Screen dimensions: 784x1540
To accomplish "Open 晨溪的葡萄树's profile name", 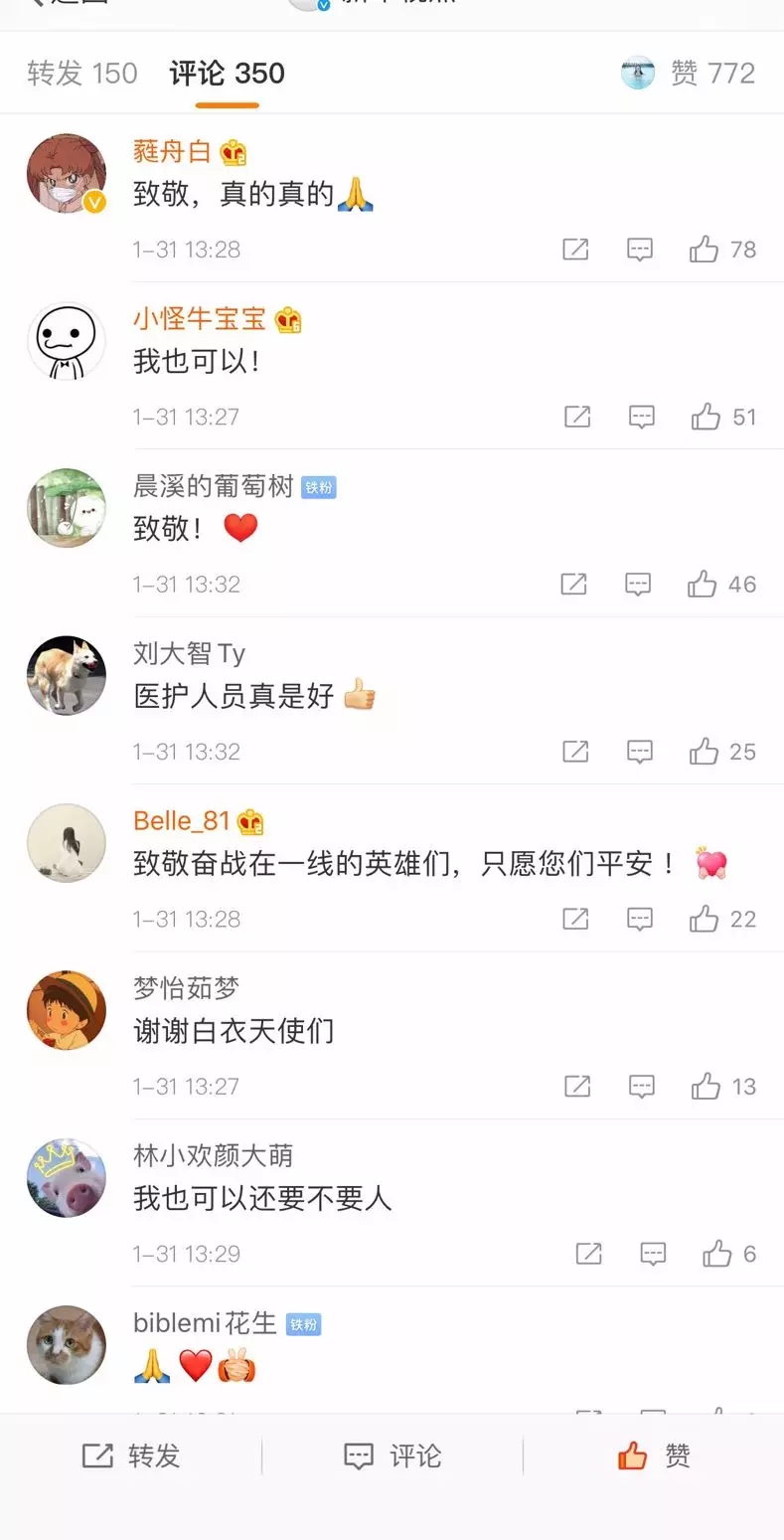I will point(214,486).
